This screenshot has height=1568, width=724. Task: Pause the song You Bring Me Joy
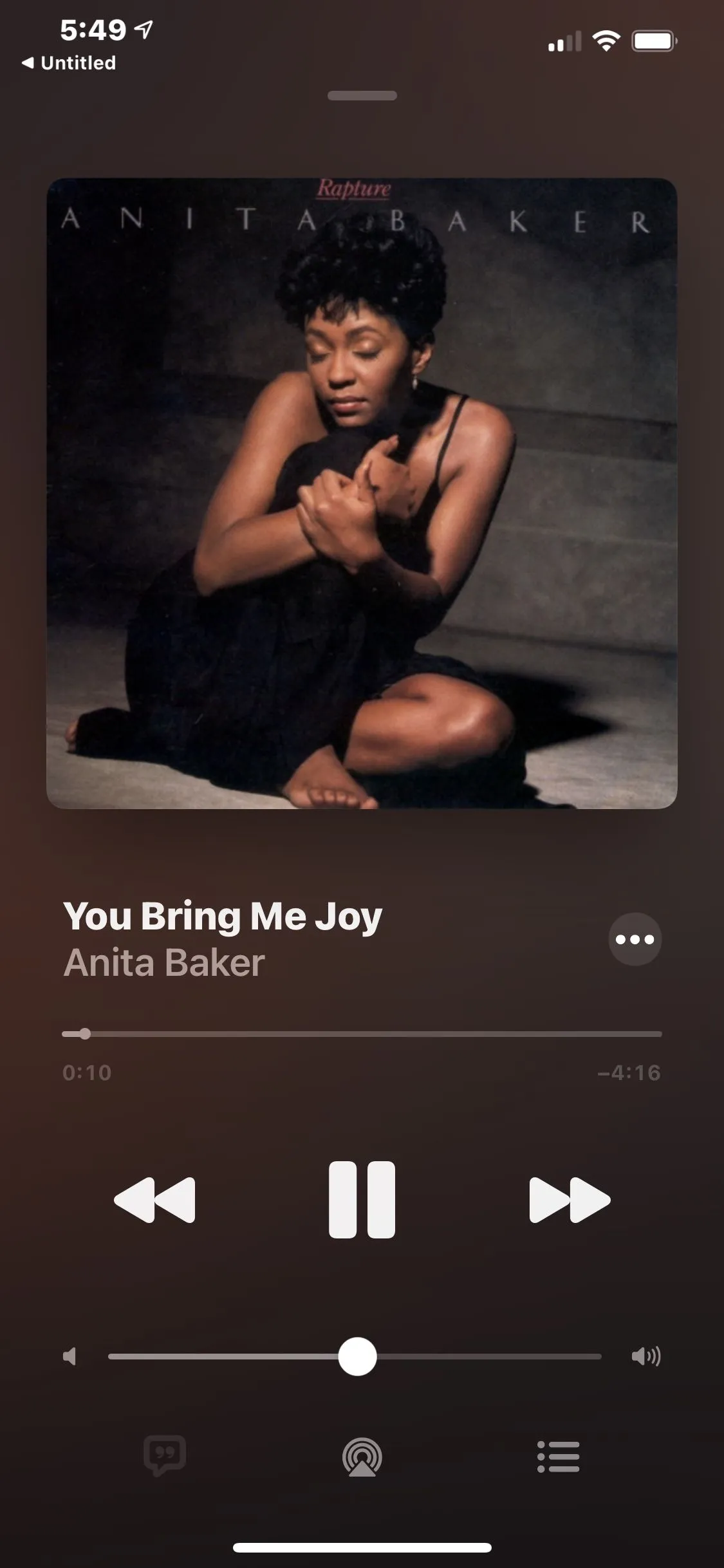pos(362,1200)
